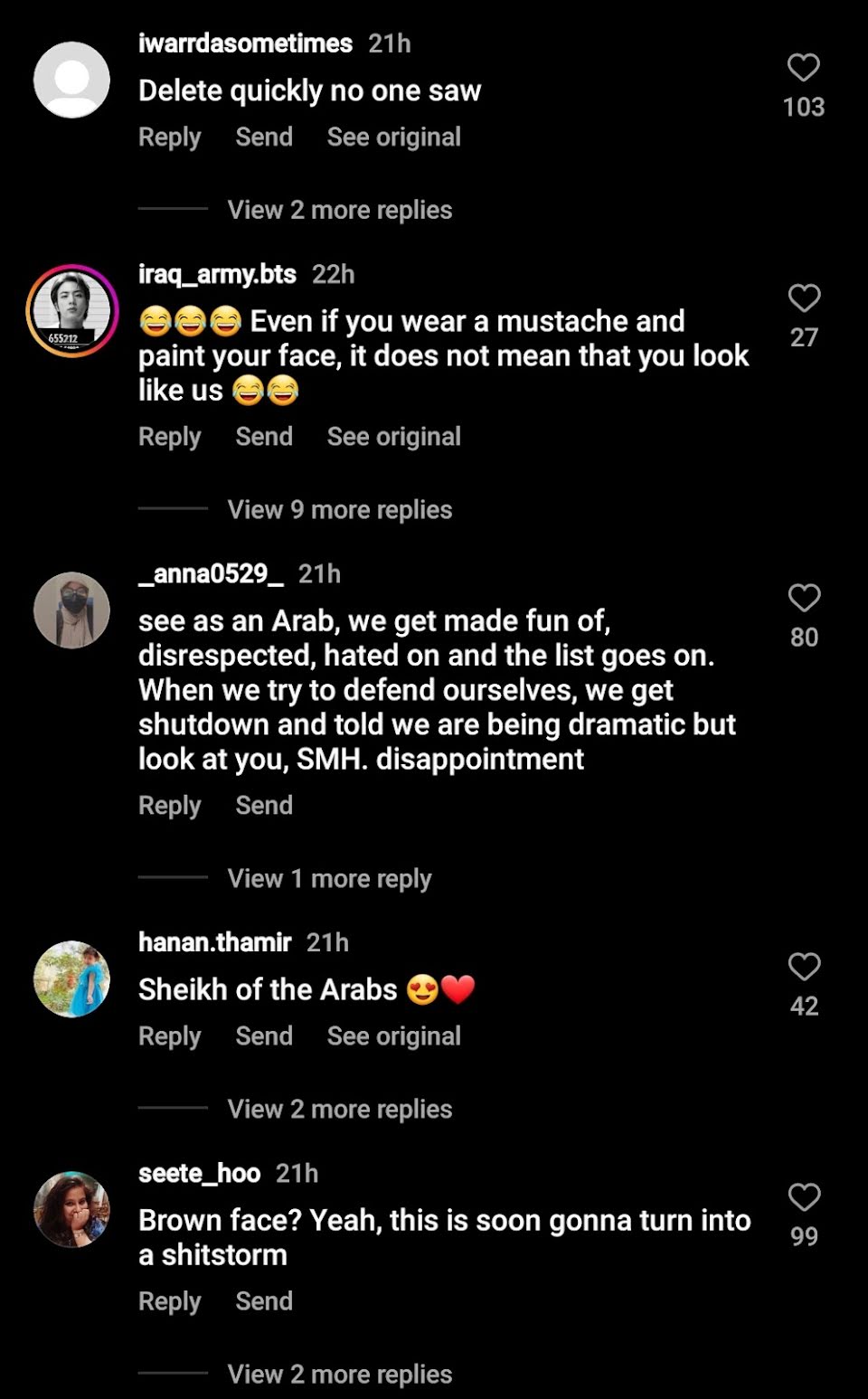This screenshot has width=868, height=1399.
Task: Like seete_hoo's brown face comment
Action: (x=803, y=1197)
